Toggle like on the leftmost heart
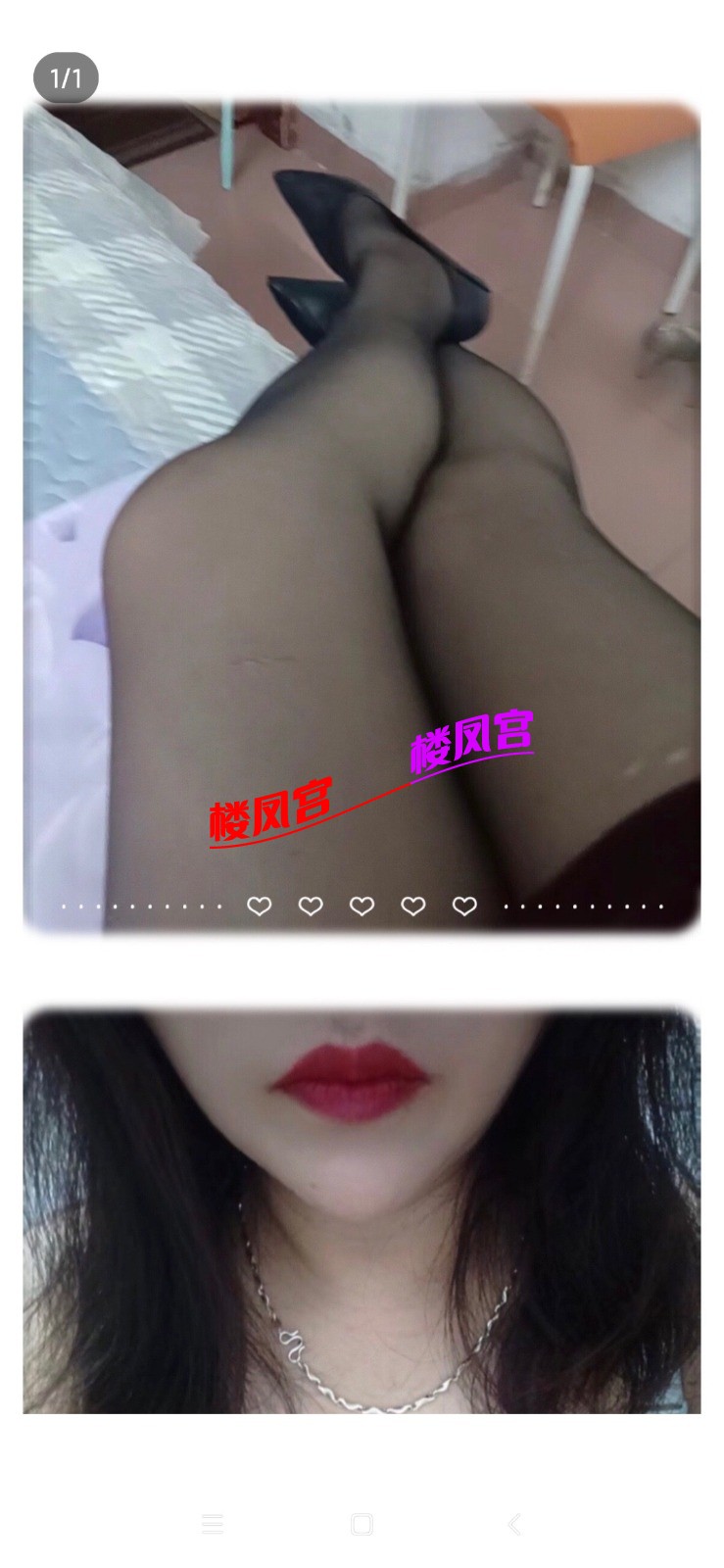This screenshot has width=724, height=1568. pos(260,906)
